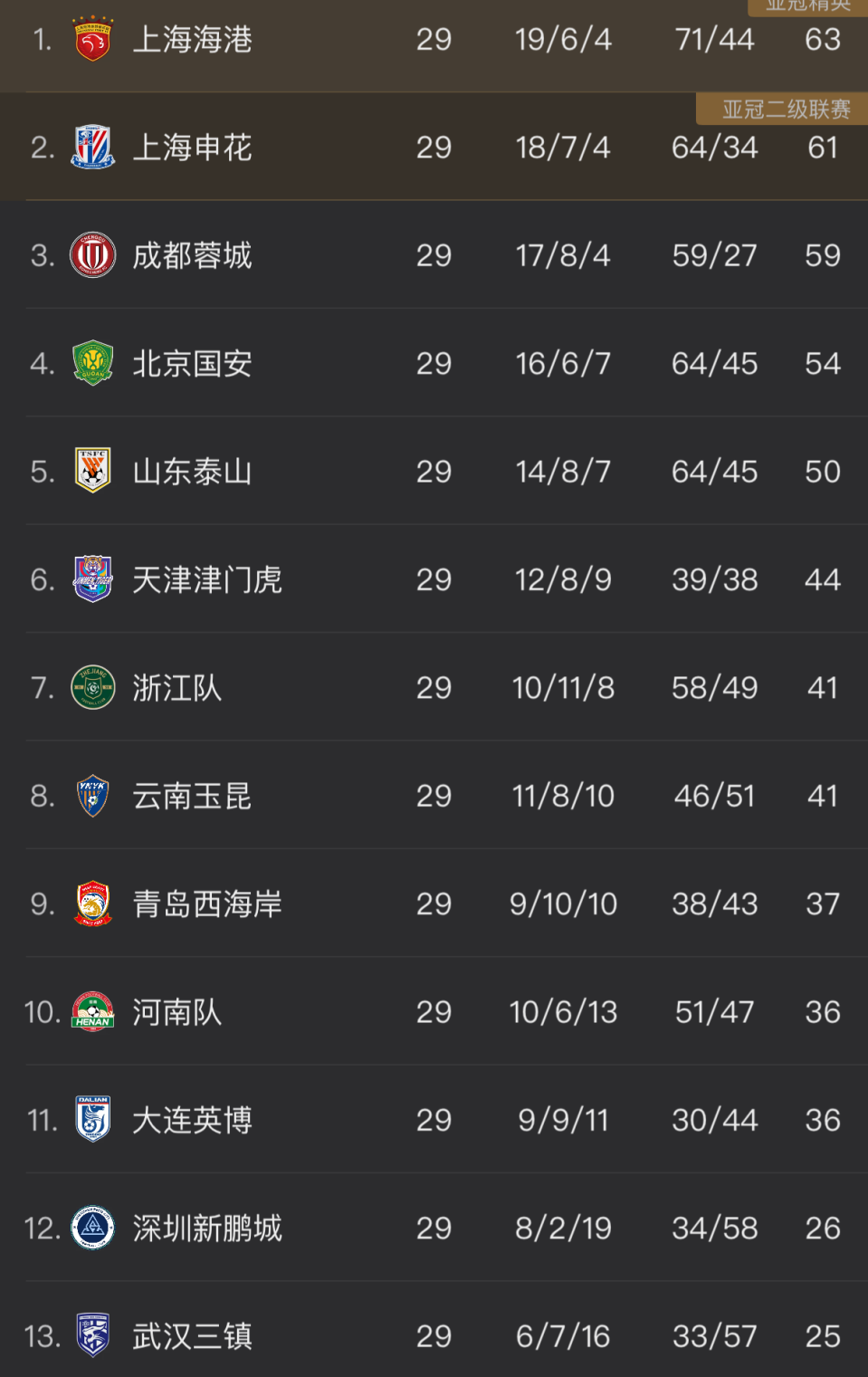Tap the 天津津门虎 standings row
Viewport: 868px width, 1377px height.
pos(207,579)
